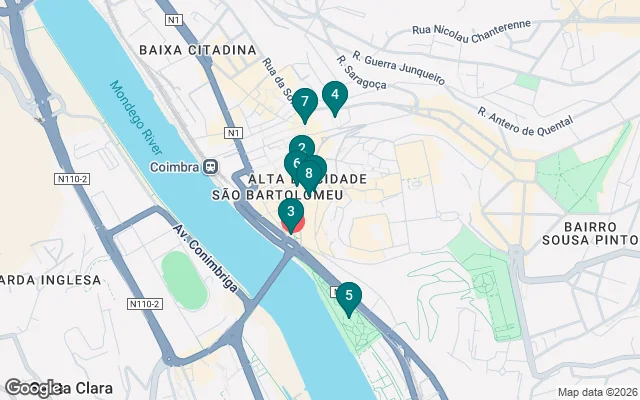This screenshot has width=640, height=400.
Task: Open map marker number 2
Action: coord(301,147)
